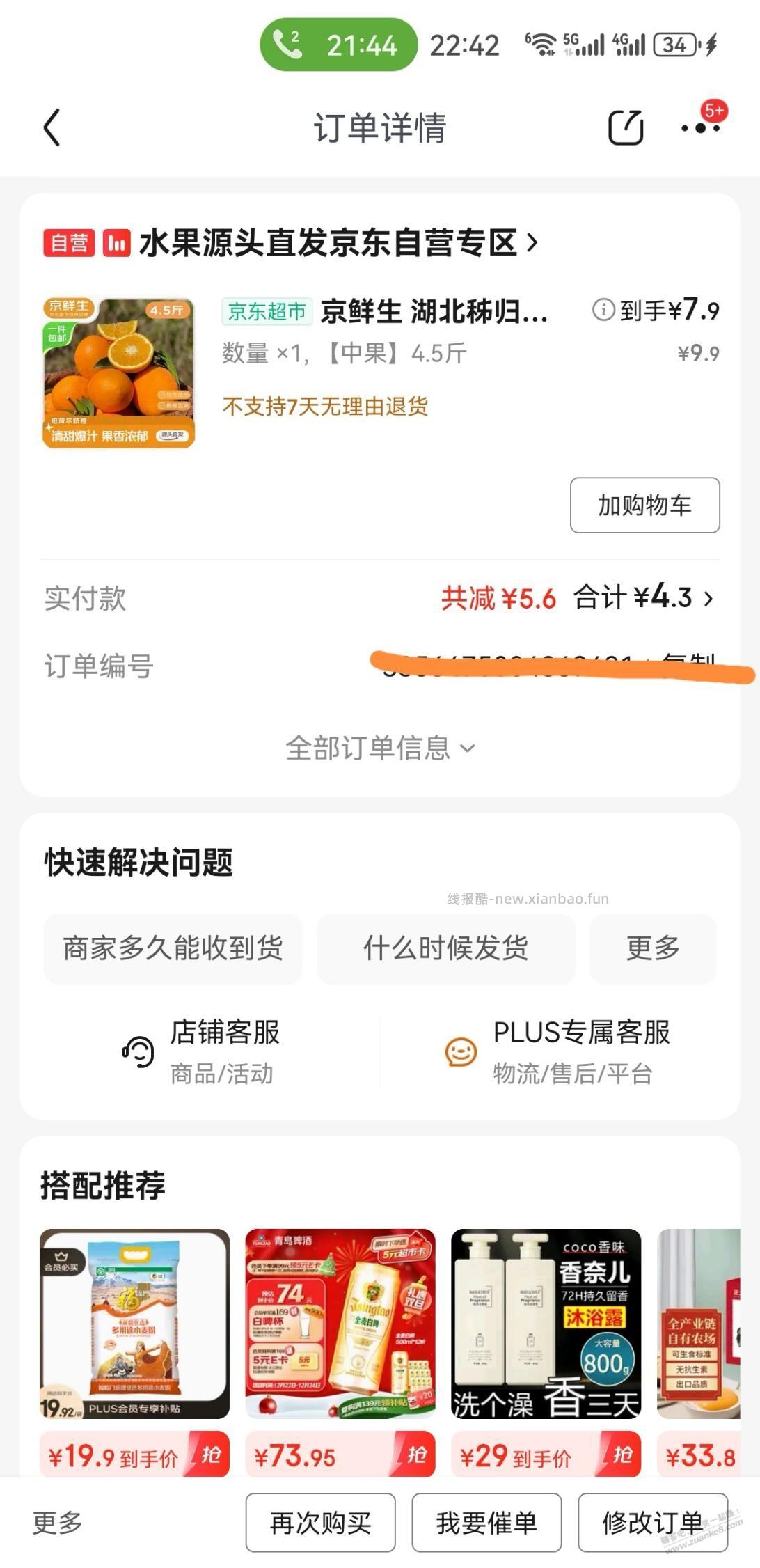Click 再次购买 to reorder
This screenshot has height=1568, width=760.
pyautogui.click(x=320, y=1522)
